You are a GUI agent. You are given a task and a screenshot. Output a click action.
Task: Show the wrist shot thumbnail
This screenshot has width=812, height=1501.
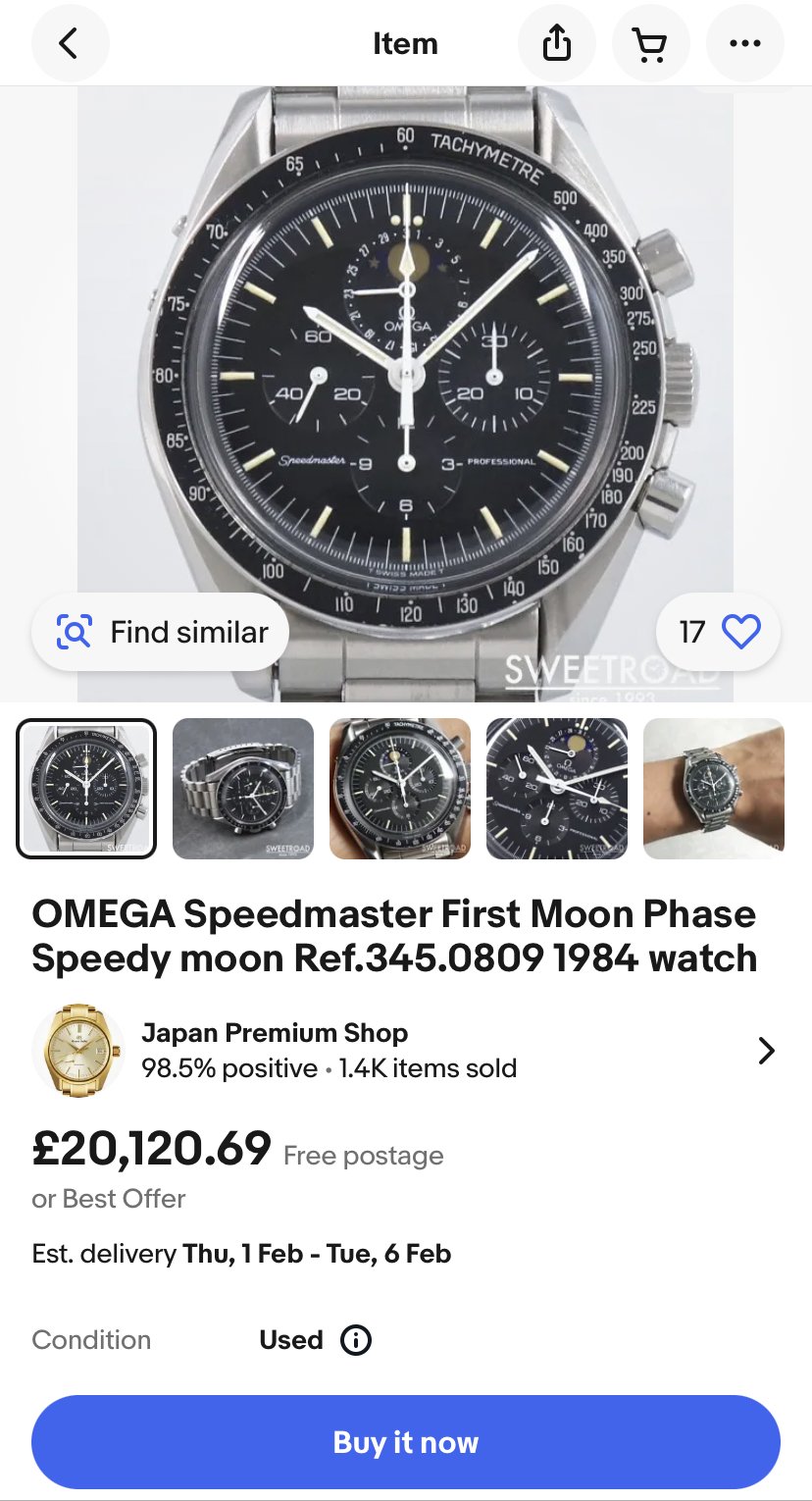[x=714, y=789]
